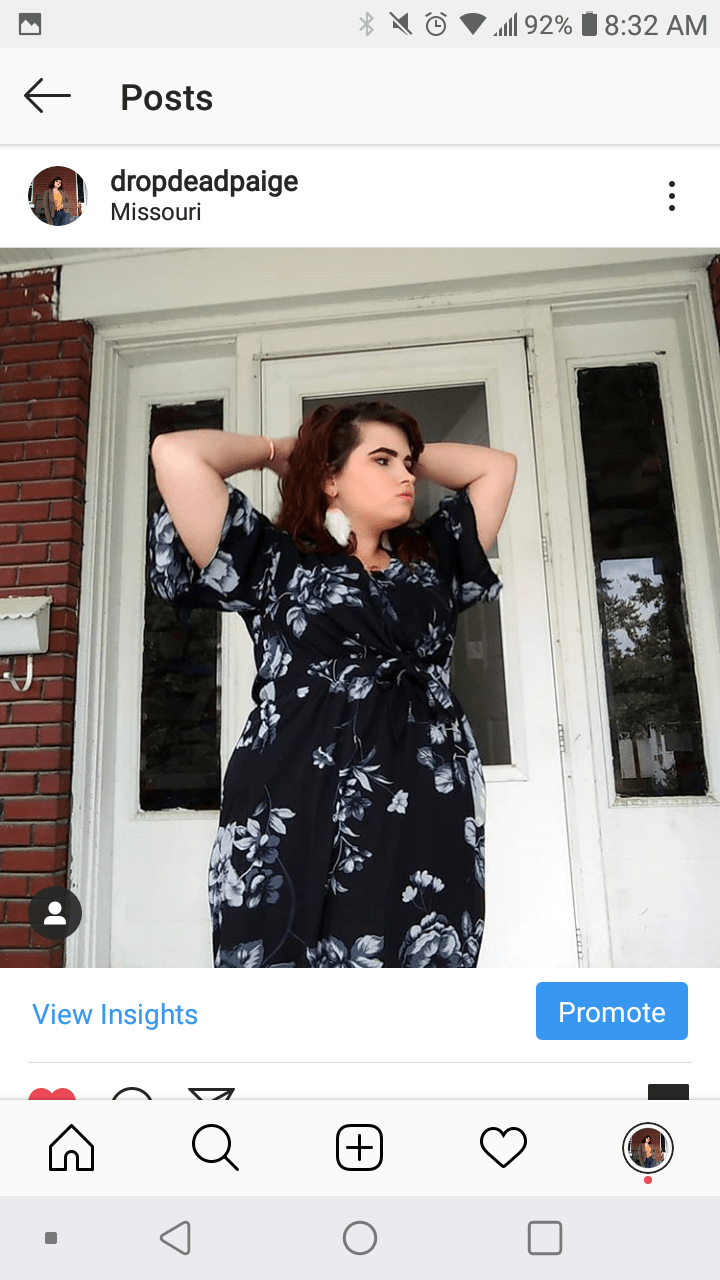The image size is (720, 1280).
Task: Open the Missouri location tag
Action: (x=156, y=212)
